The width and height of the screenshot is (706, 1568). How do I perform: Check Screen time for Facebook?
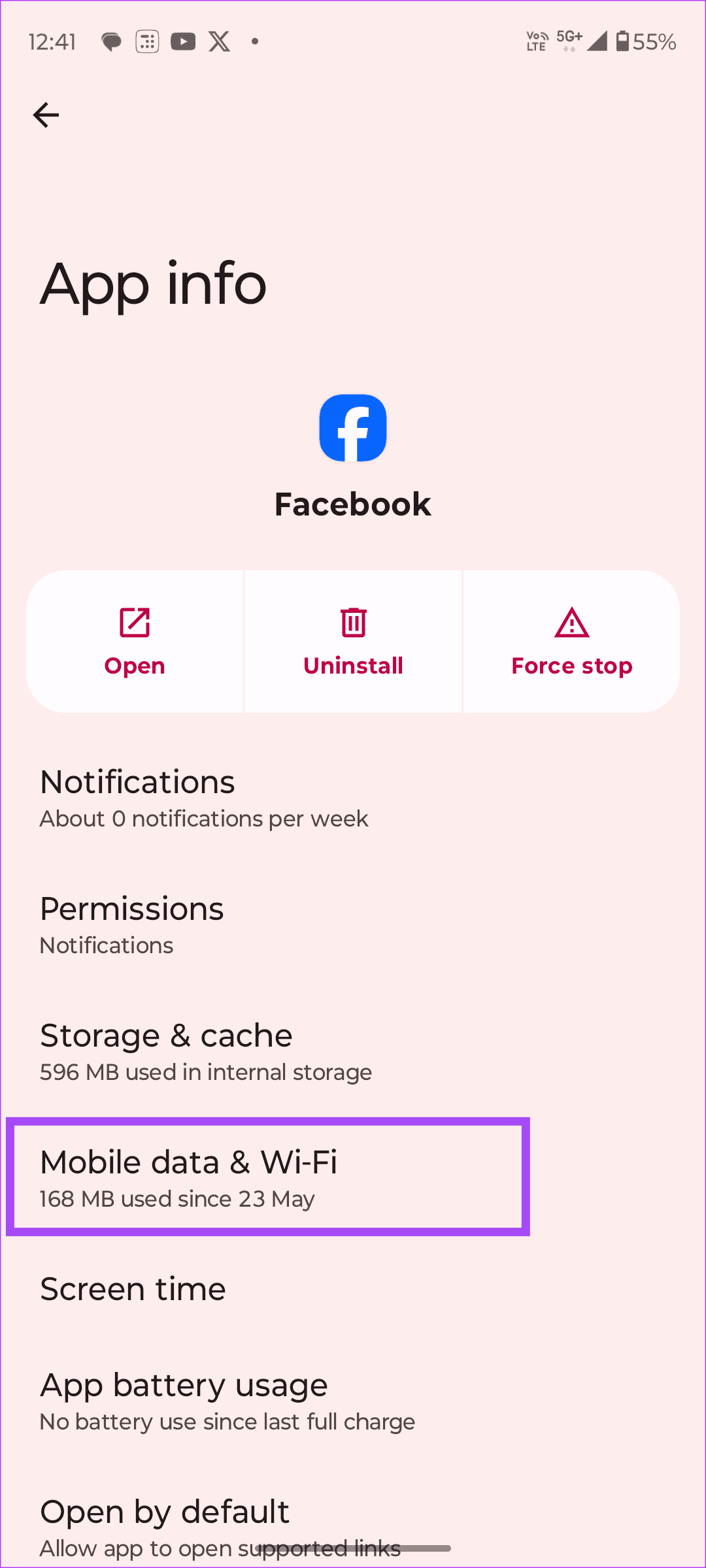tap(133, 1289)
